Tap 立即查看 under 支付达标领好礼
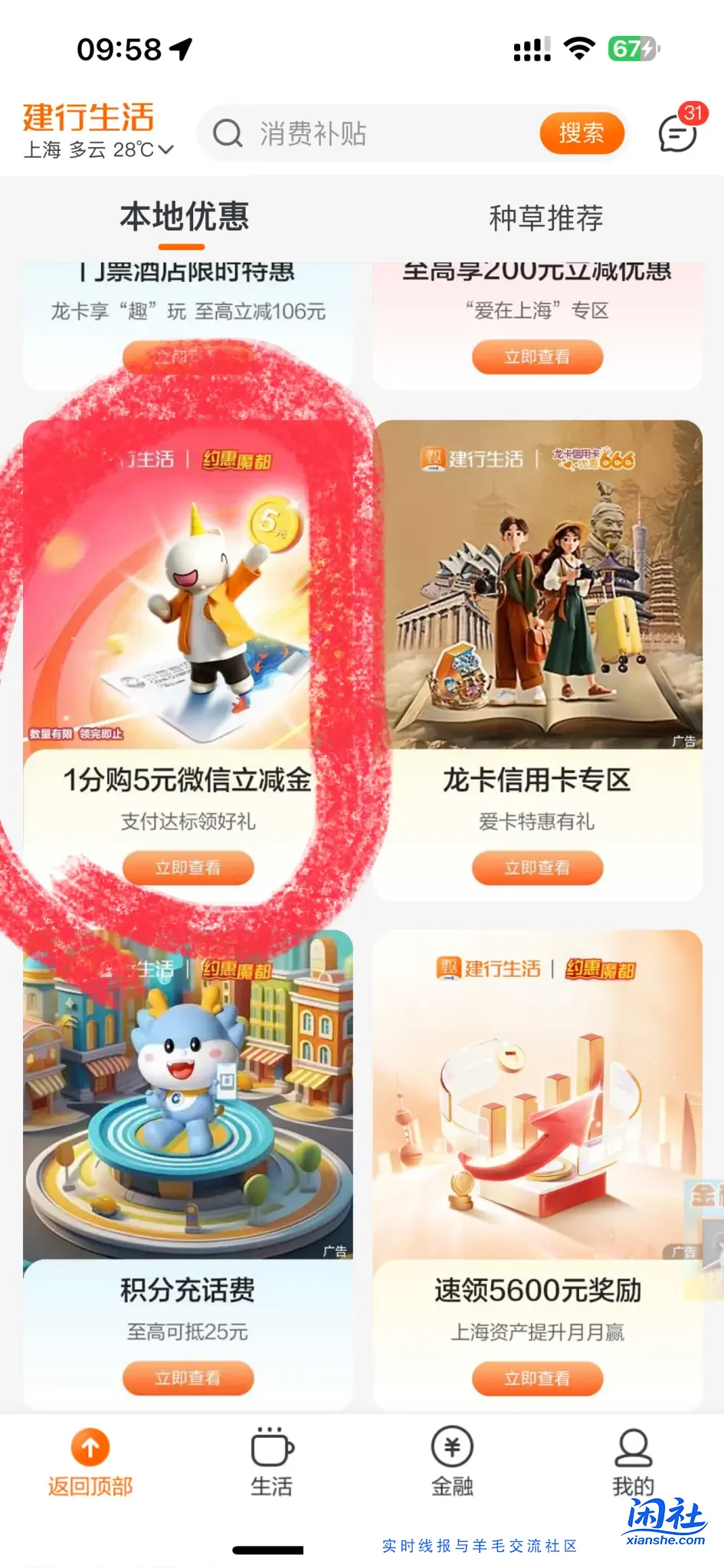The height and width of the screenshot is (1568, 724). tap(188, 867)
